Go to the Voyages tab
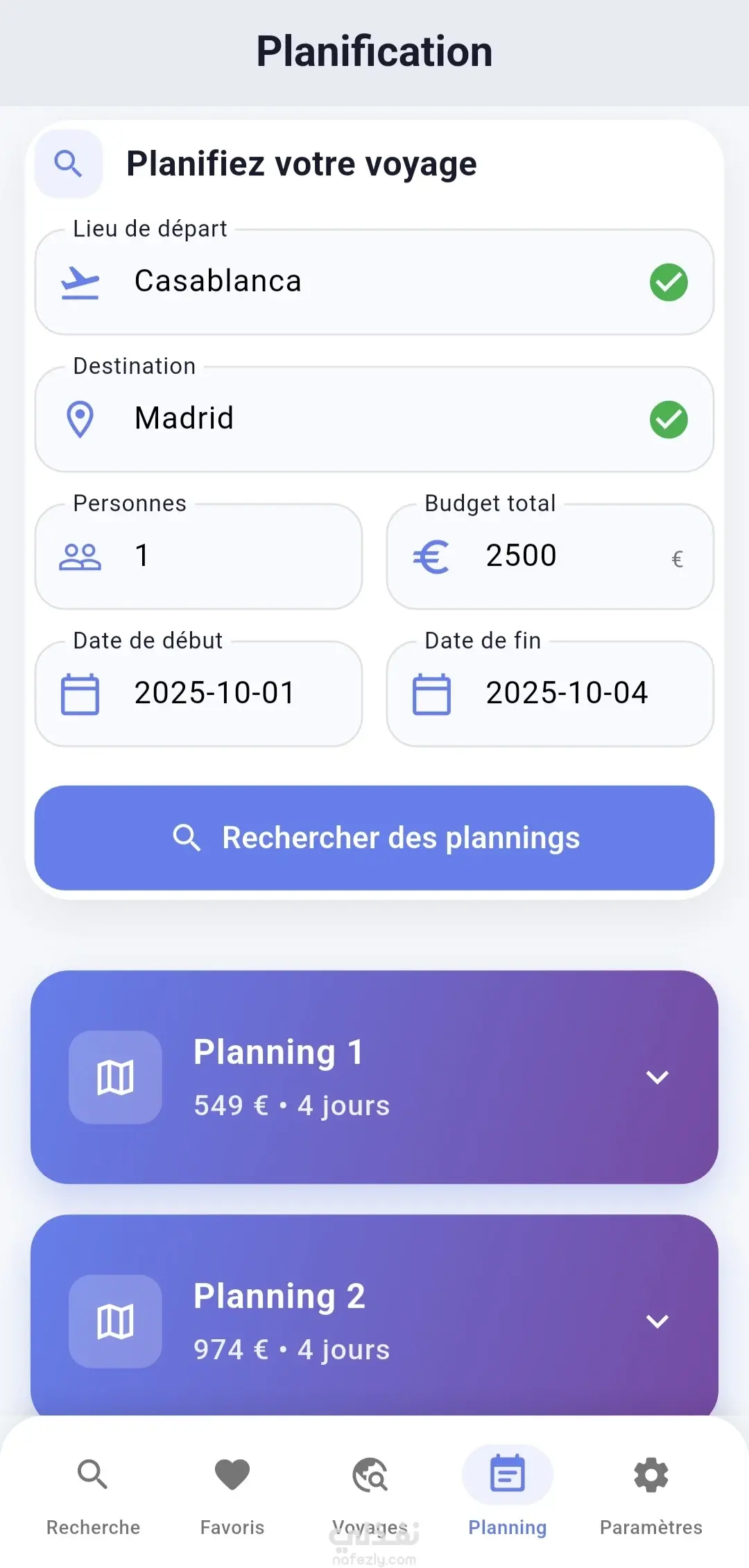 [370, 1491]
